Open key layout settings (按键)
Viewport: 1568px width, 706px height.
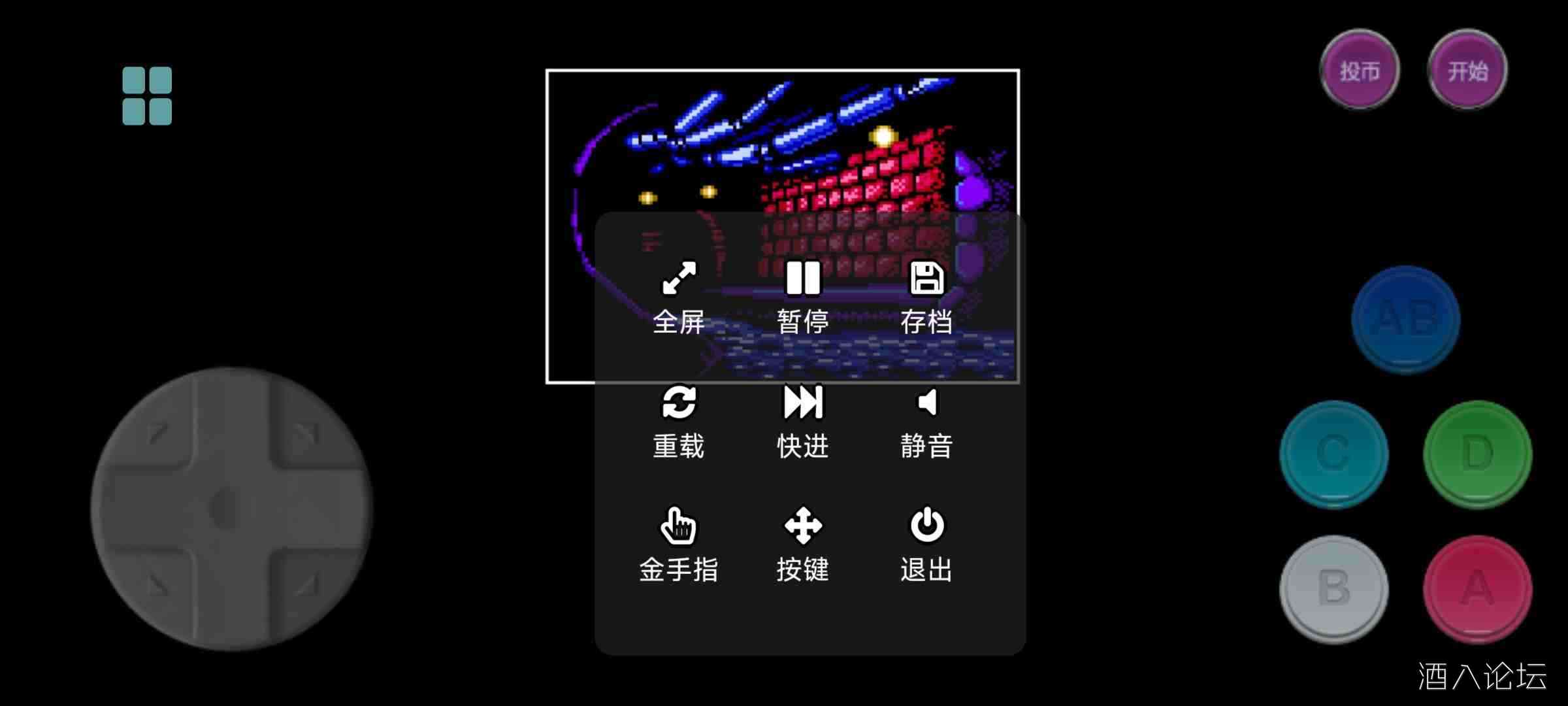click(x=803, y=545)
